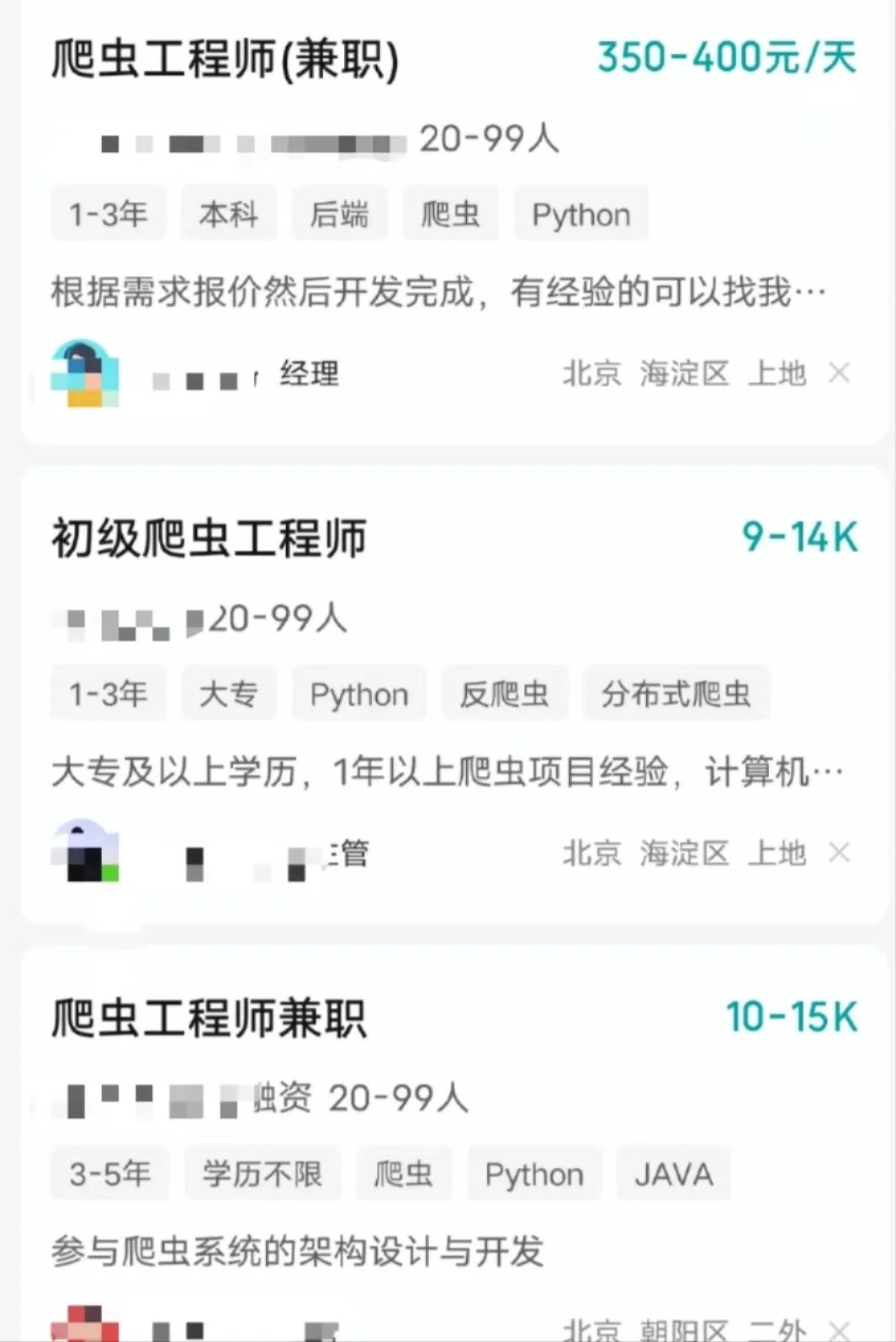Select the 1-3年 experience tag
Viewport: 896px width, 1342px height.
[109, 214]
